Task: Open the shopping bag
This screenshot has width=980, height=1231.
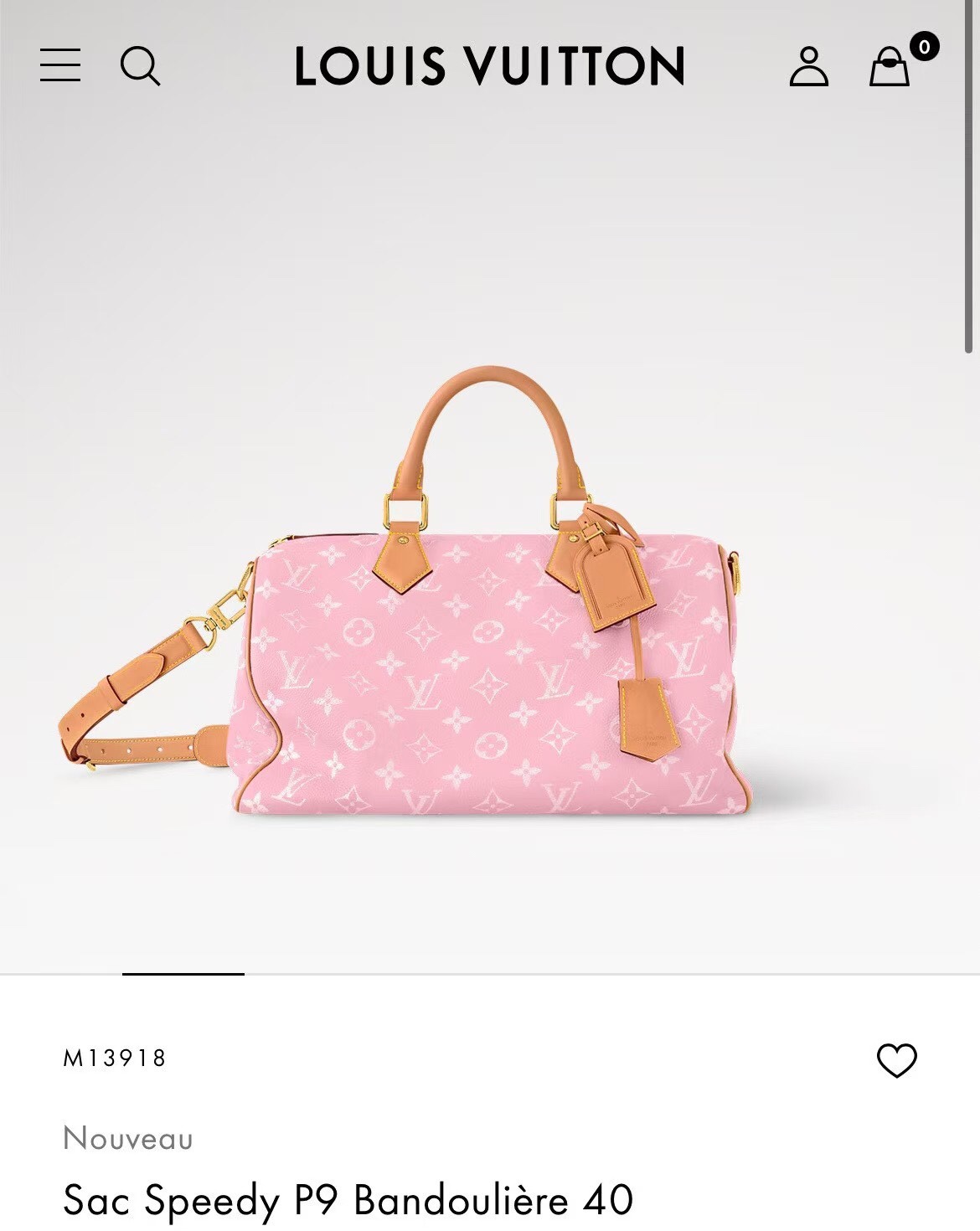Action: (890, 66)
